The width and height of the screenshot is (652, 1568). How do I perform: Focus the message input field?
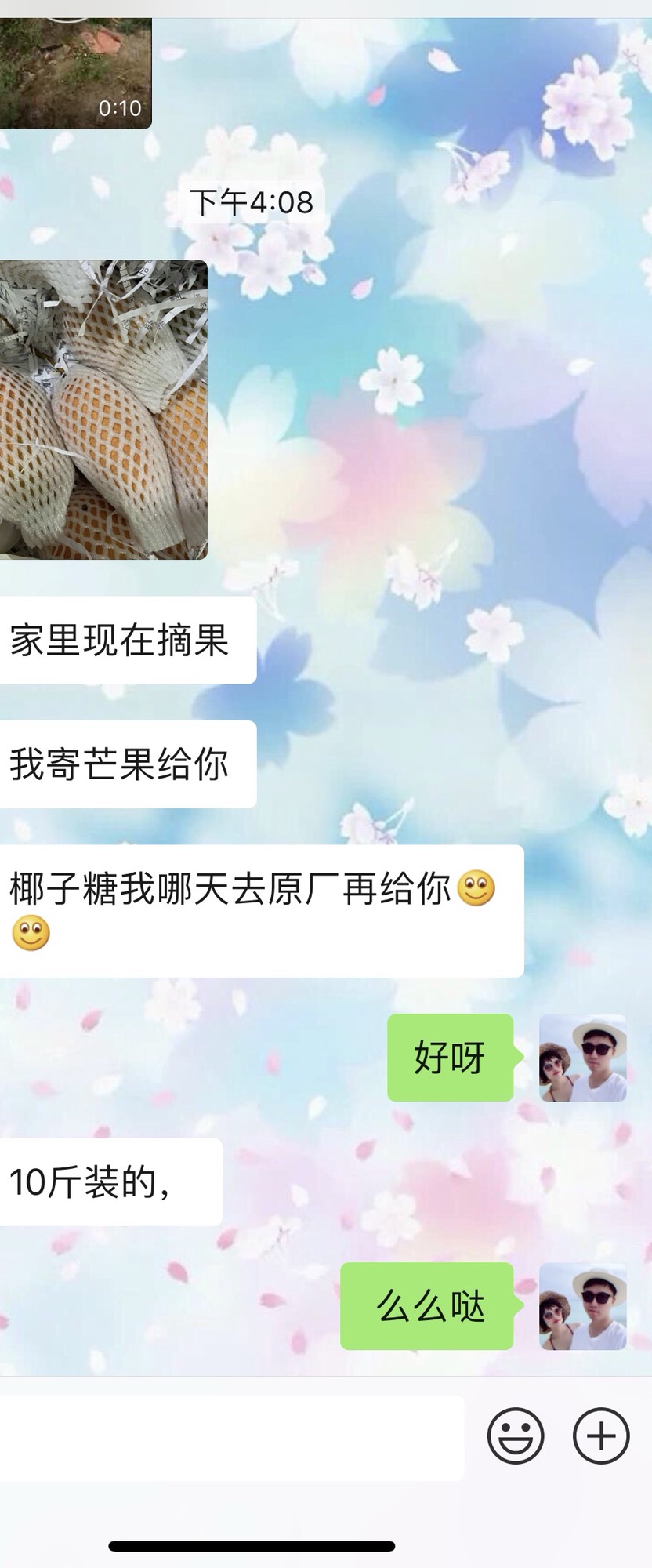click(x=231, y=1438)
